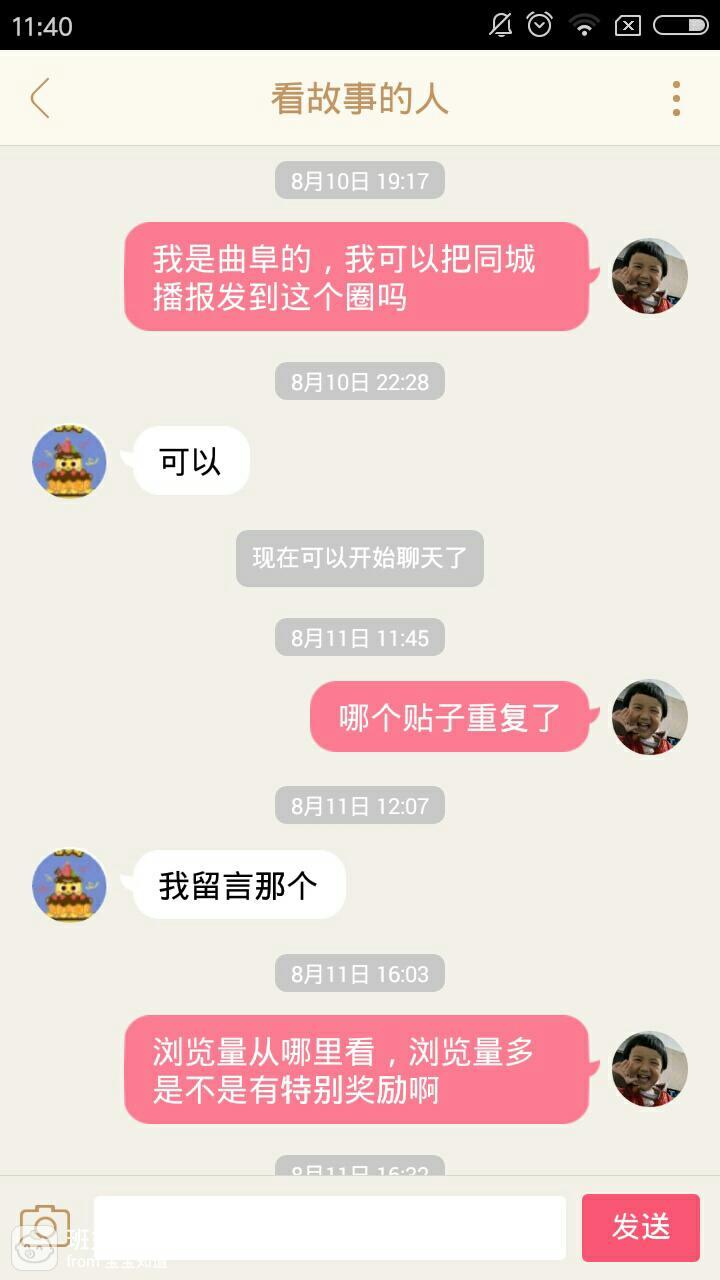Open the avatar next to 我留言那个
The width and height of the screenshot is (720, 1280).
point(70,885)
